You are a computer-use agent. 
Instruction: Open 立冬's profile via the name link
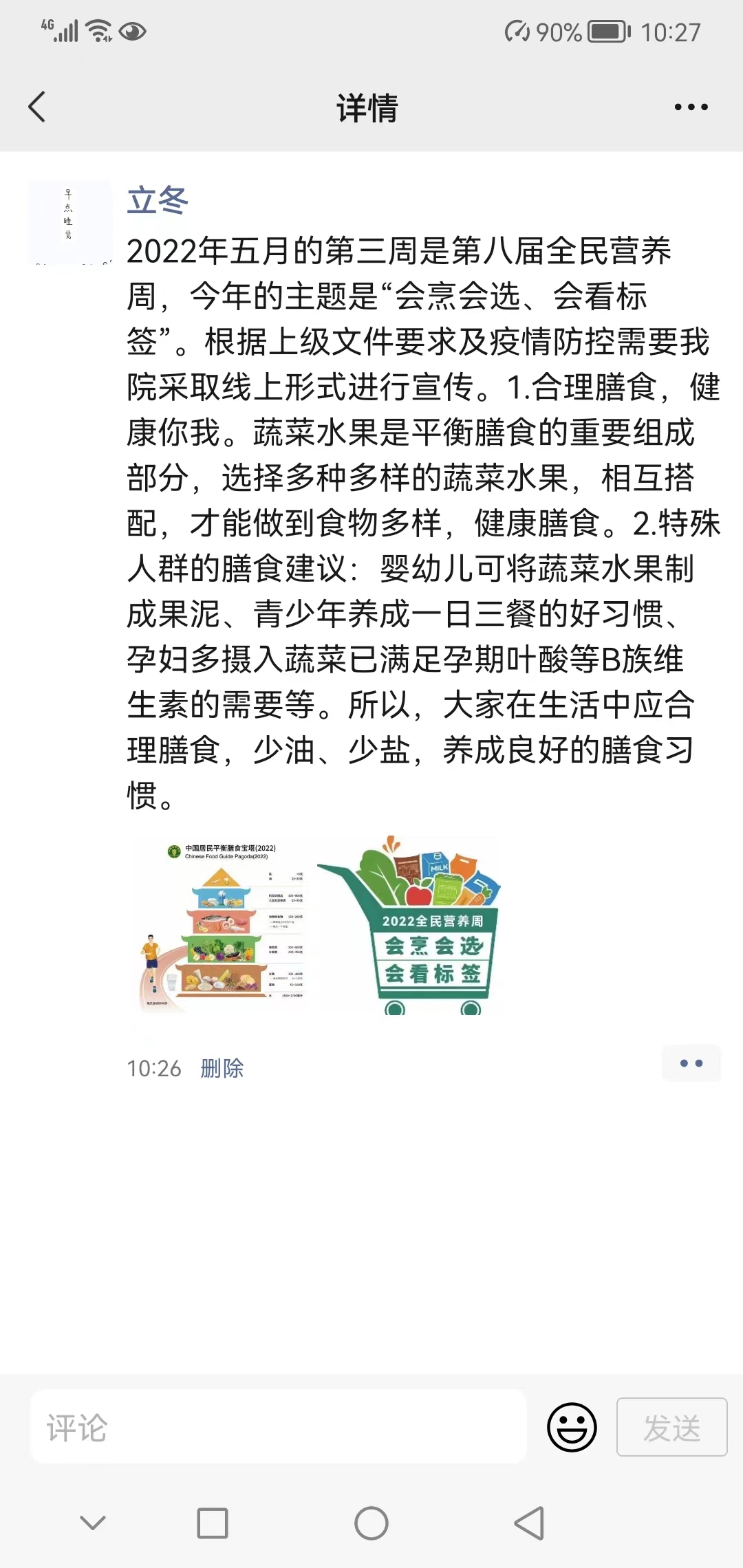click(158, 201)
